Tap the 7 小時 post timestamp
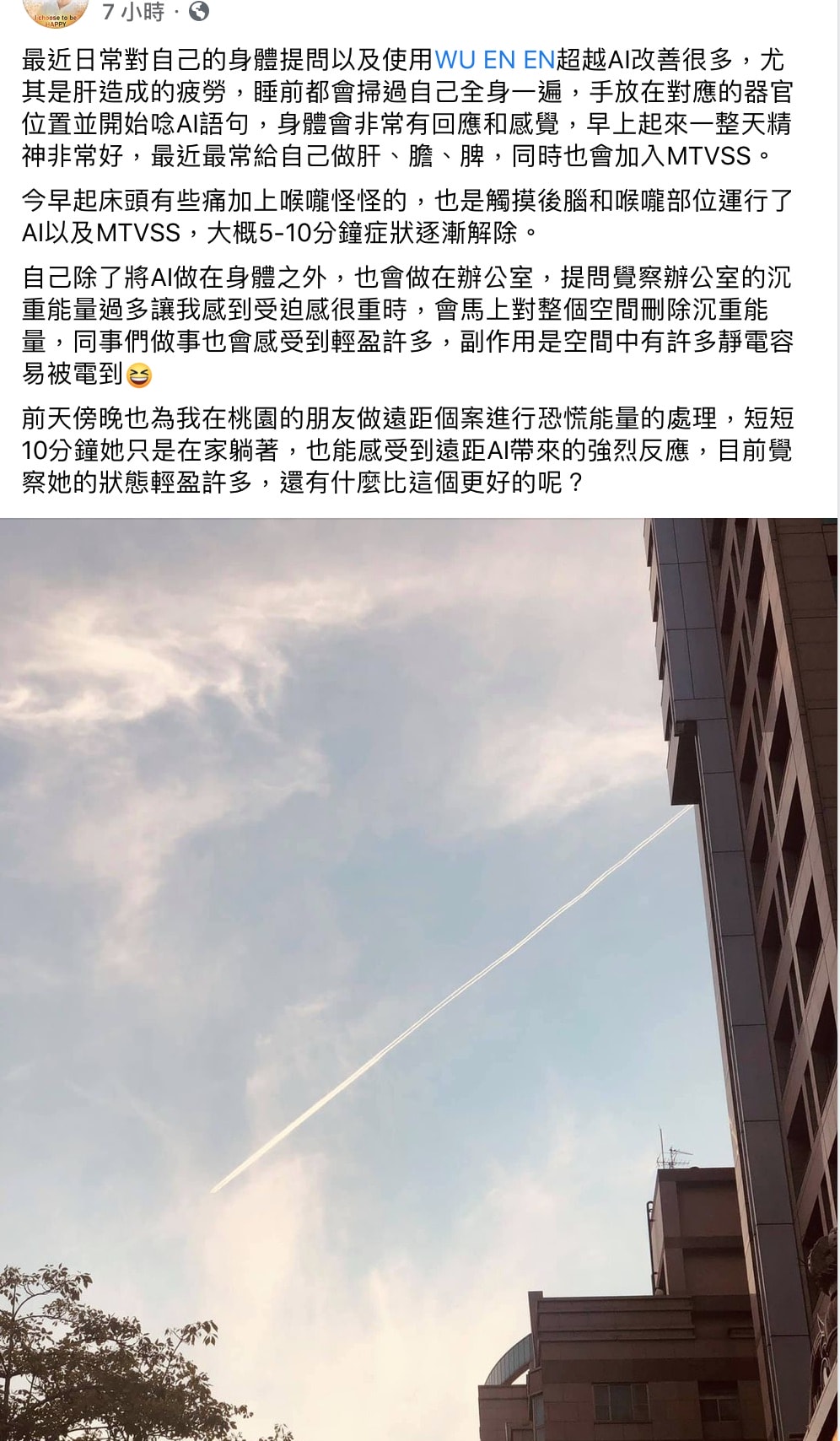 [x=132, y=12]
